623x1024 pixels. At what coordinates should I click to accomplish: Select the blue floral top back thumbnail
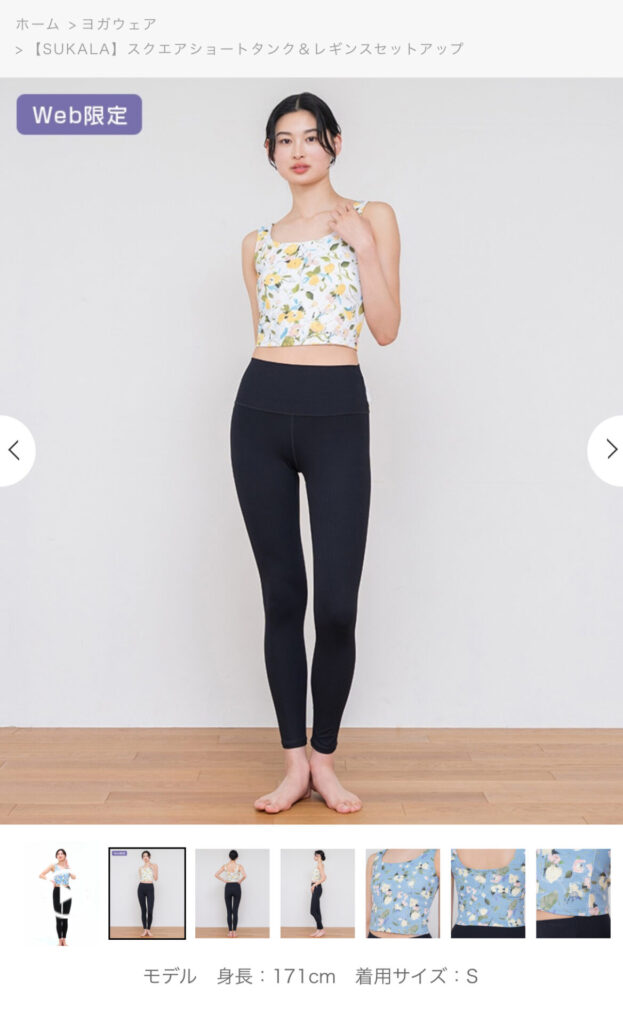(x=488, y=893)
